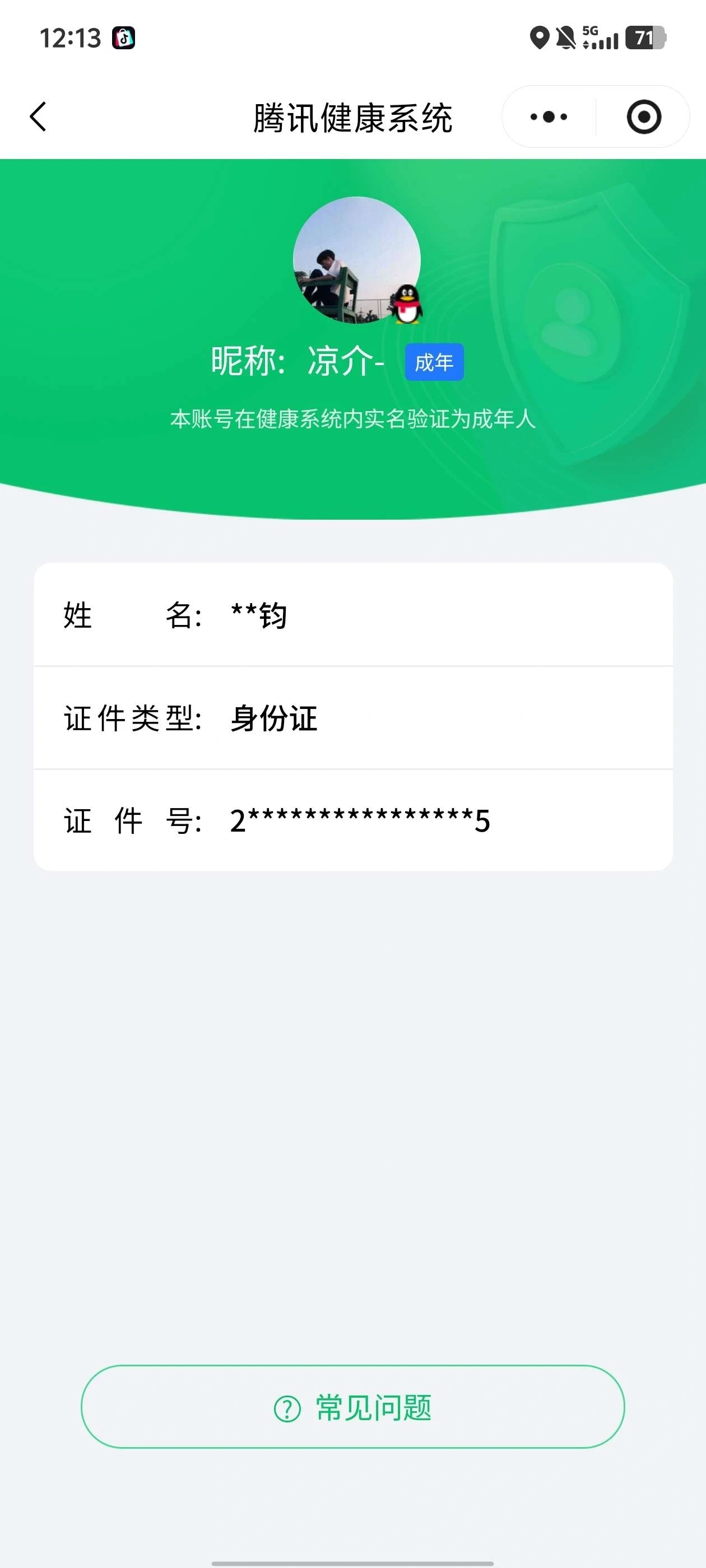This screenshot has width=706, height=1568.
Task: Tap the 证件类型 row showing 身份证
Action: [x=352, y=718]
